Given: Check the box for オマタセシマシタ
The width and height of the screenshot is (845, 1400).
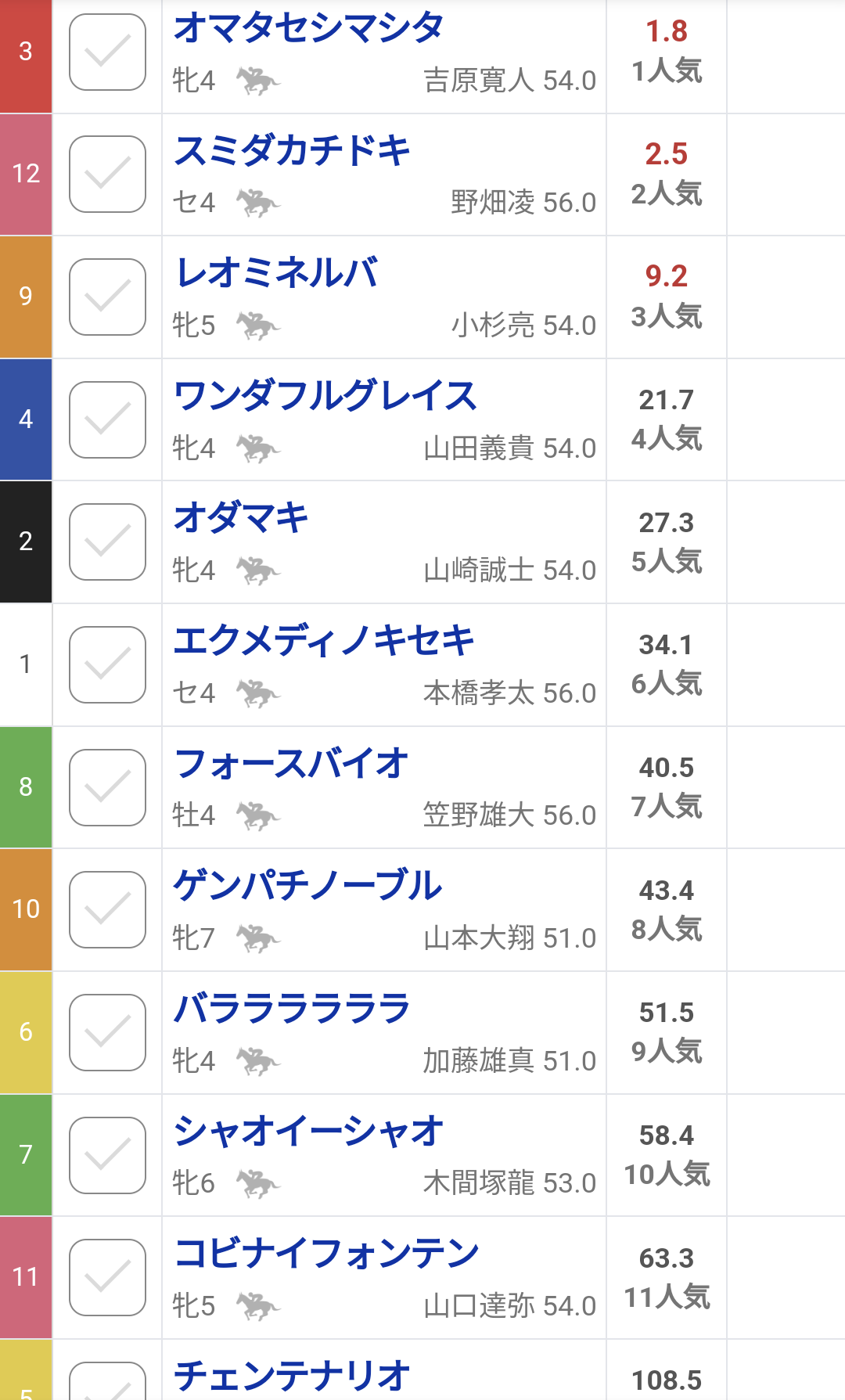Looking at the screenshot, I should click(x=107, y=52).
